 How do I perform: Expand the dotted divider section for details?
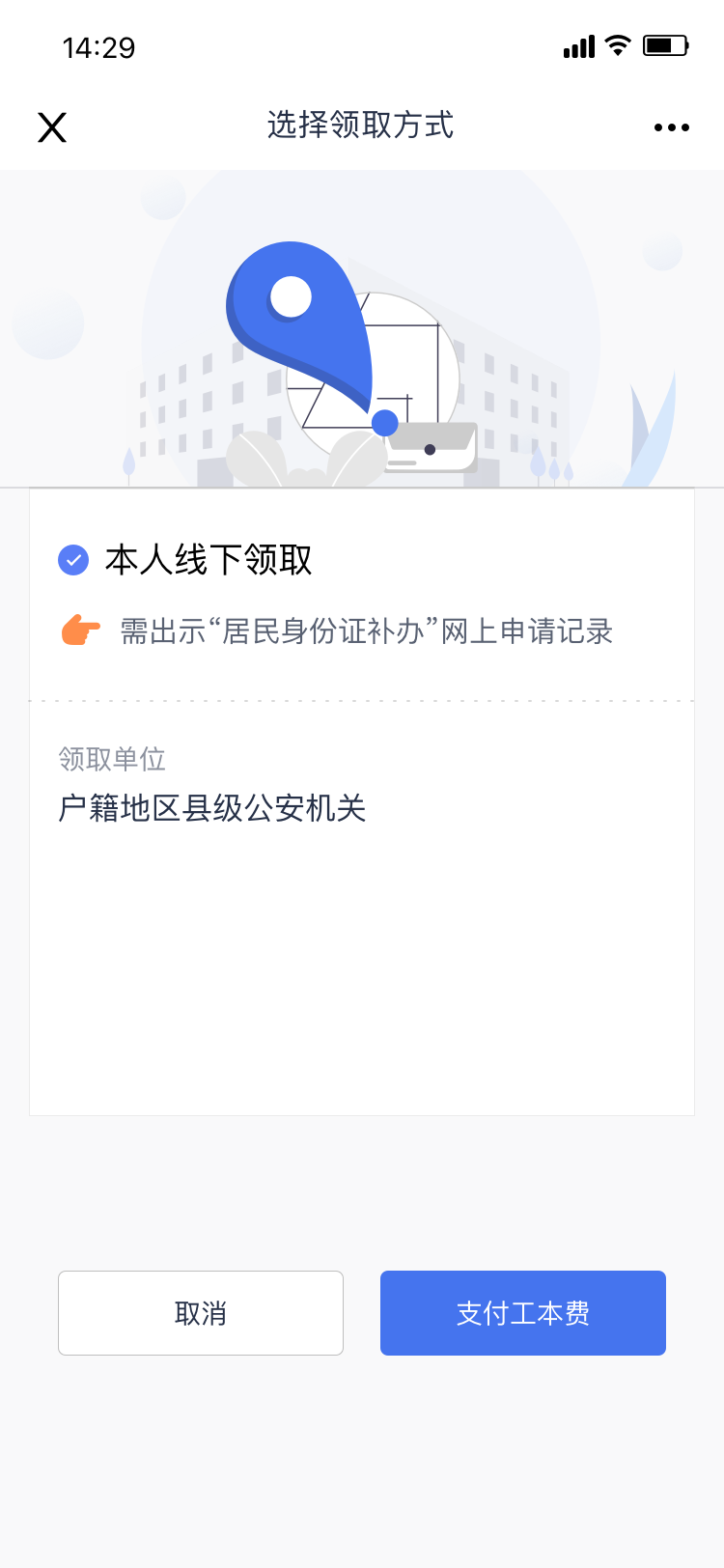click(x=362, y=698)
